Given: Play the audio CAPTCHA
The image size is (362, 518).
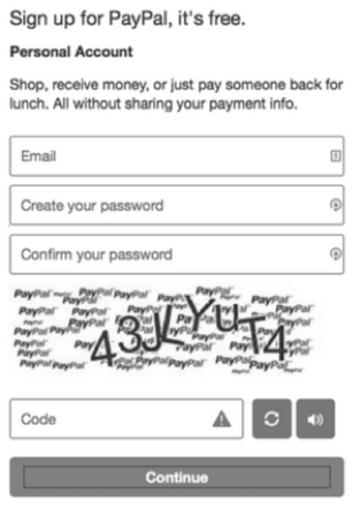Looking at the screenshot, I should [315, 419].
